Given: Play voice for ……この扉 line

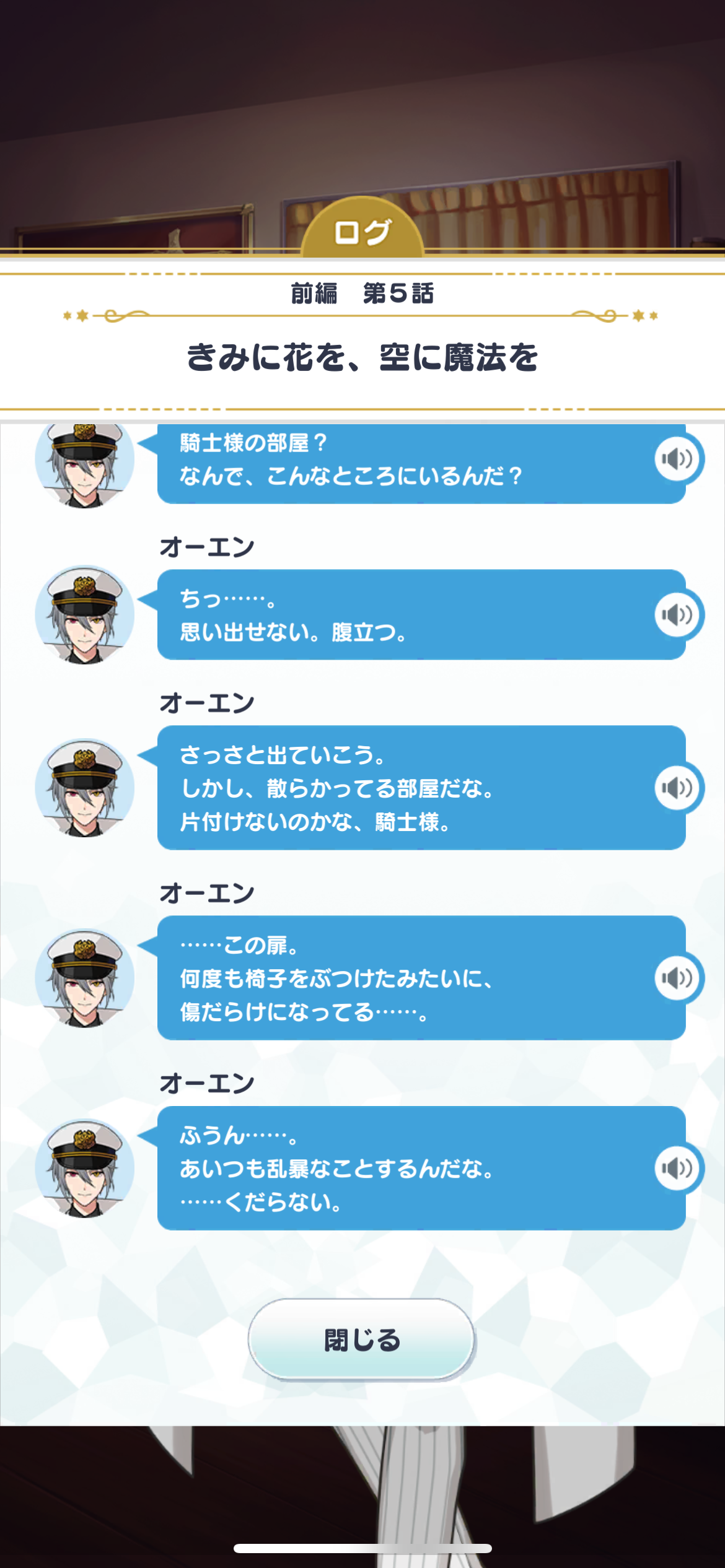Looking at the screenshot, I should click(677, 978).
